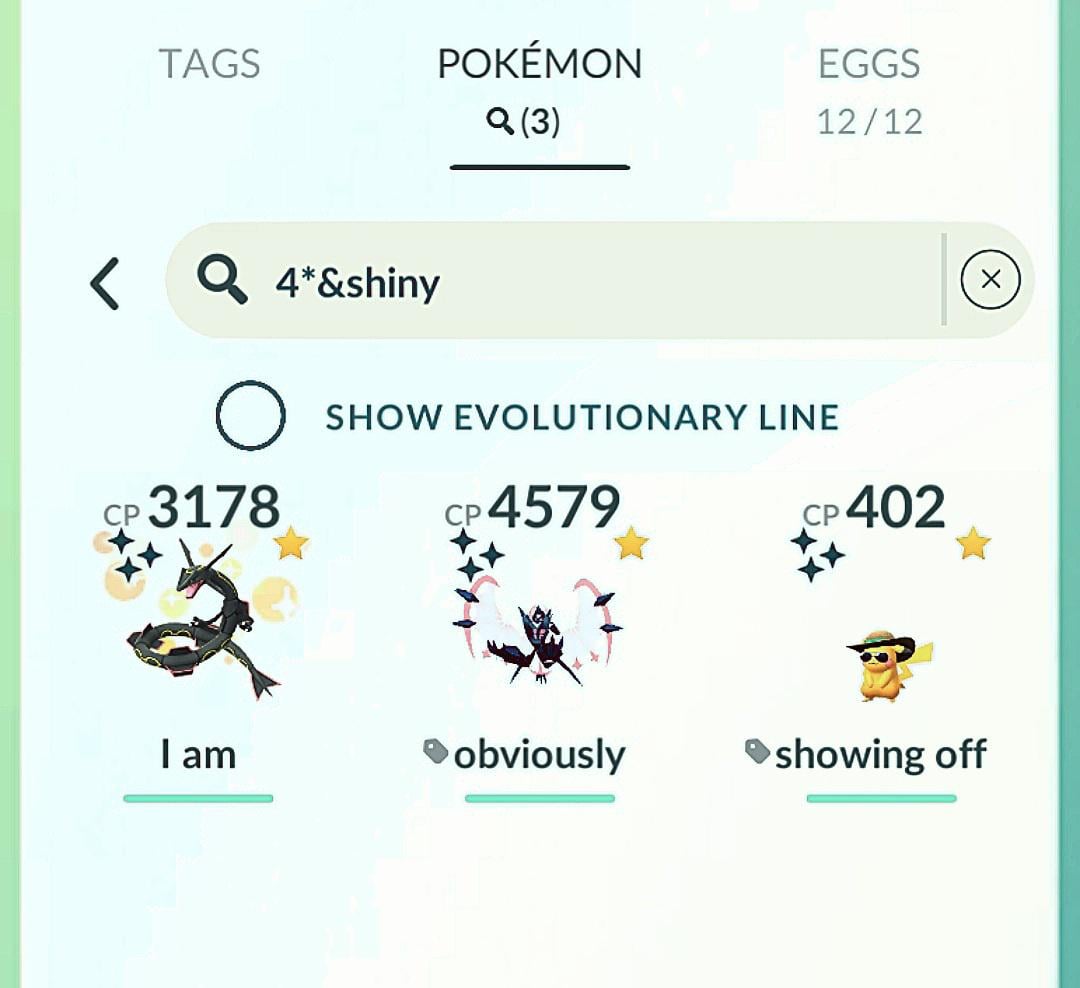
Task: Switch to the Tags tab
Action: (x=209, y=65)
